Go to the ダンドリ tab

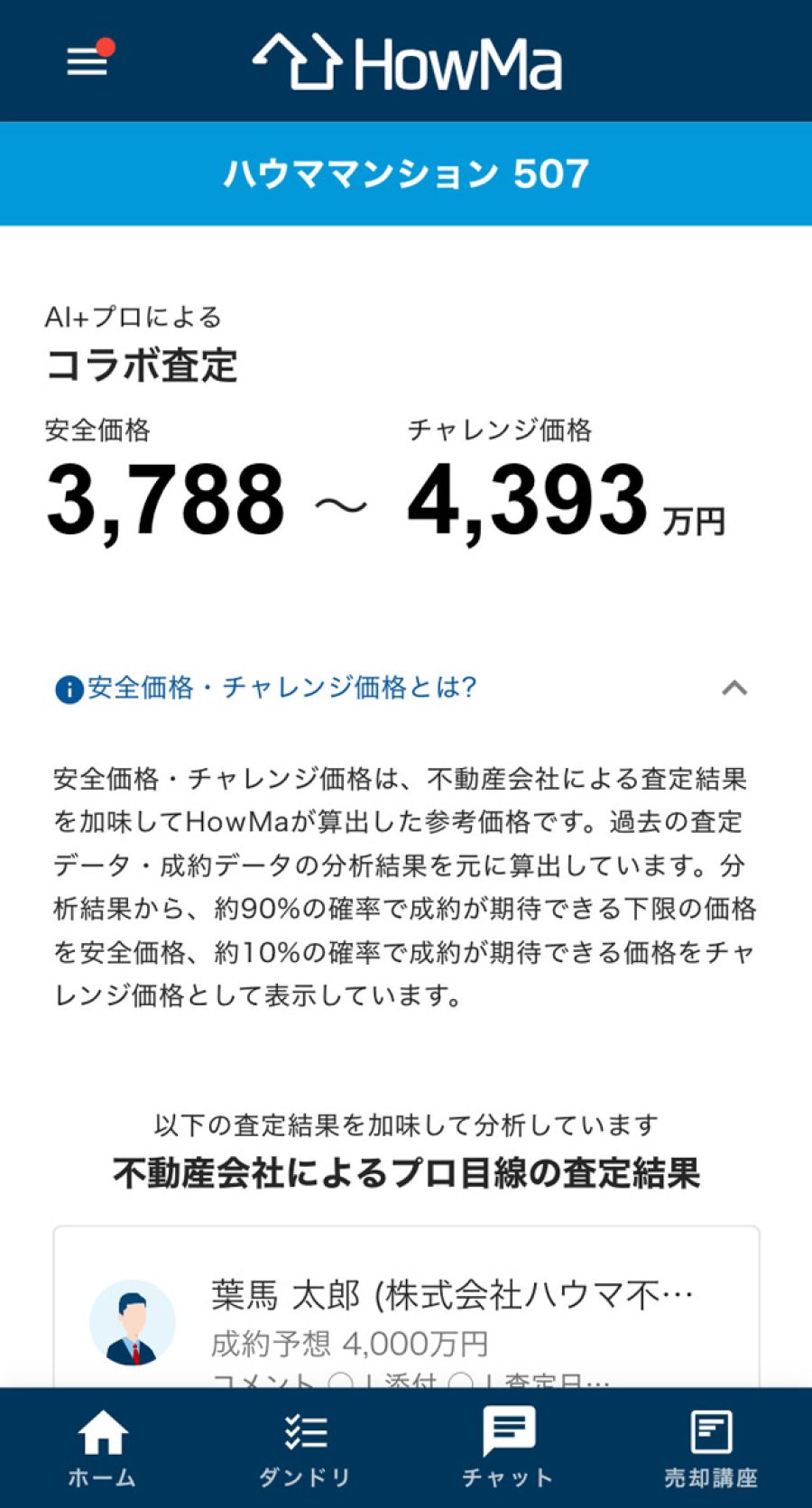305,1448
